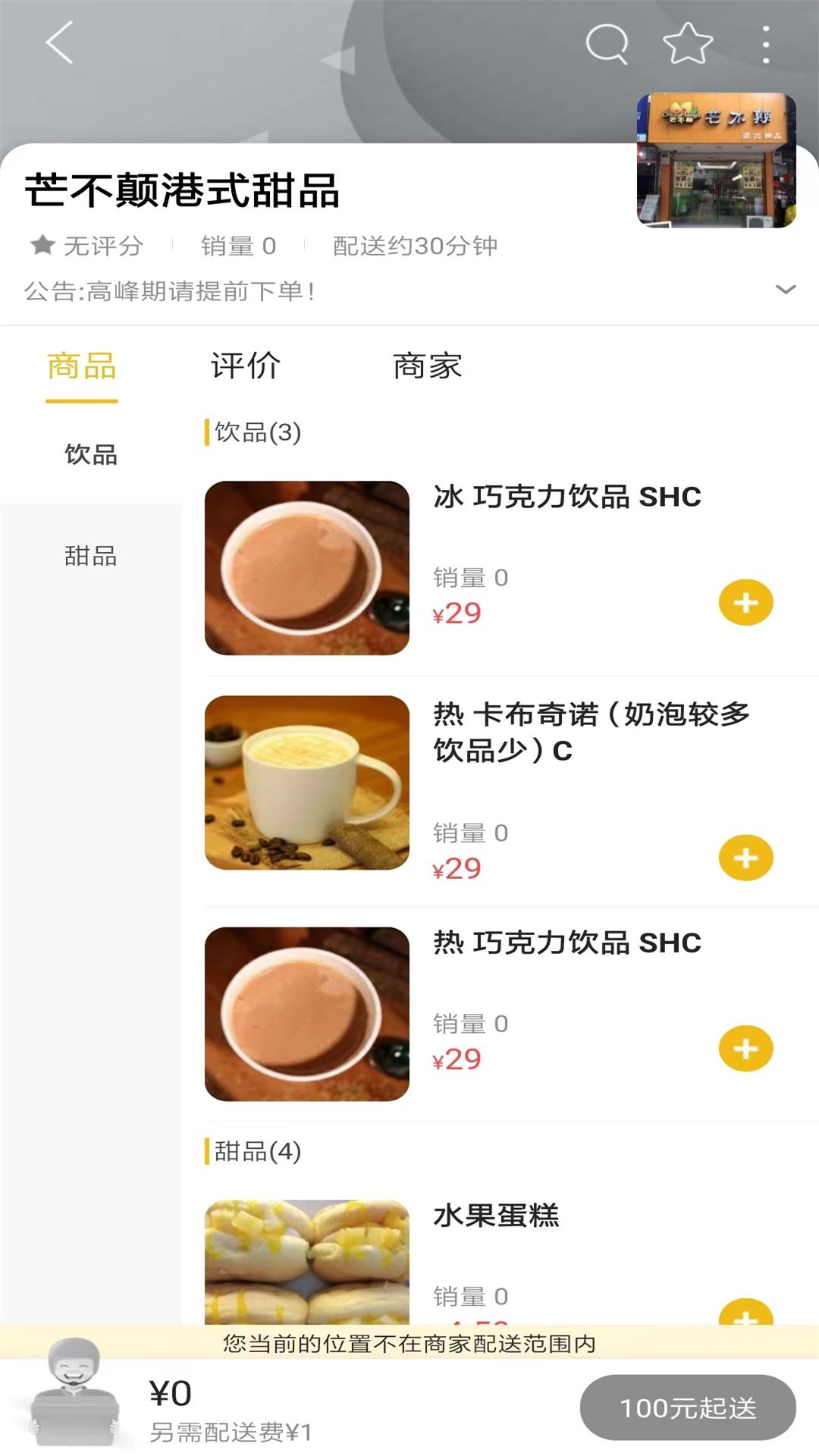
Task: Click the back arrow to leave the shop
Action: coord(58,44)
